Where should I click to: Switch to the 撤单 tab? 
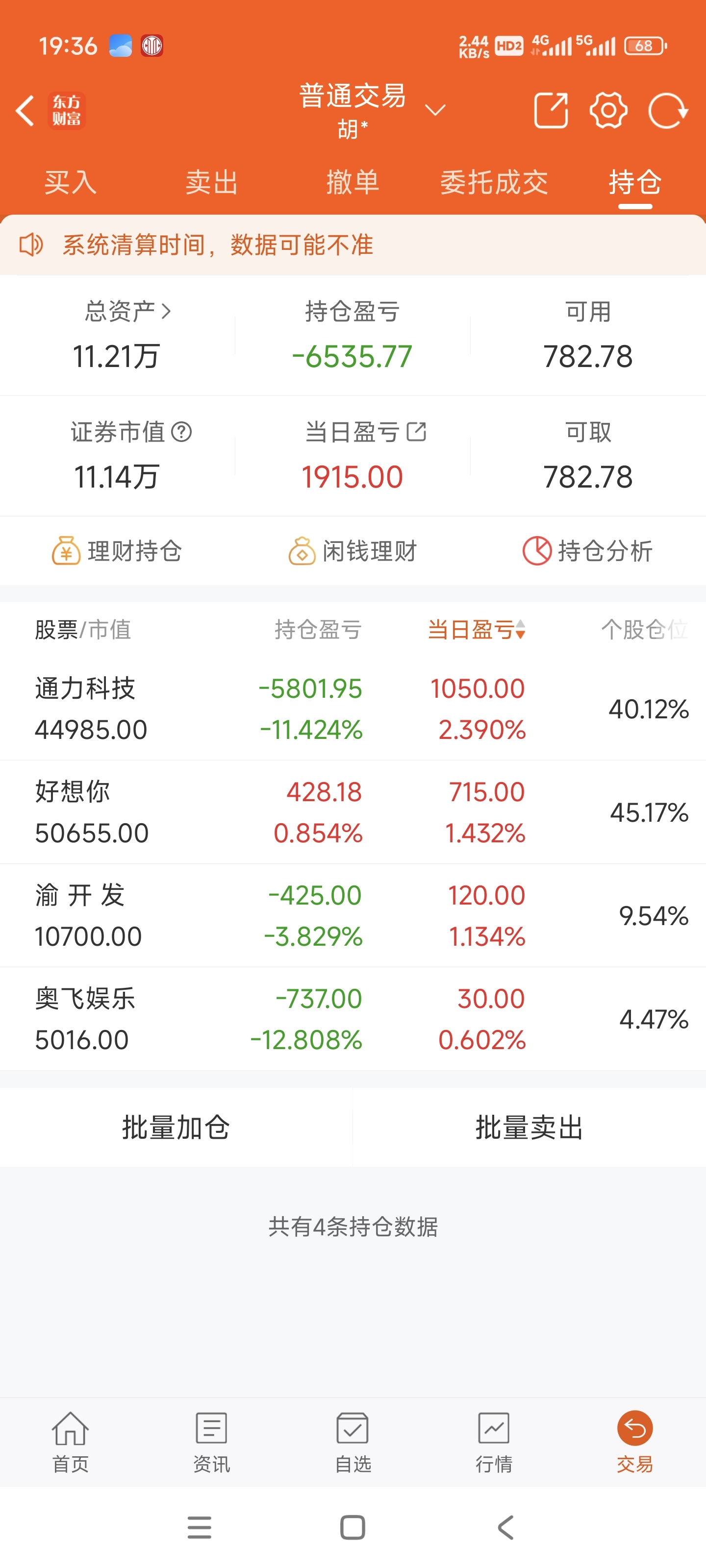pyautogui.click(x=353, y=182)
